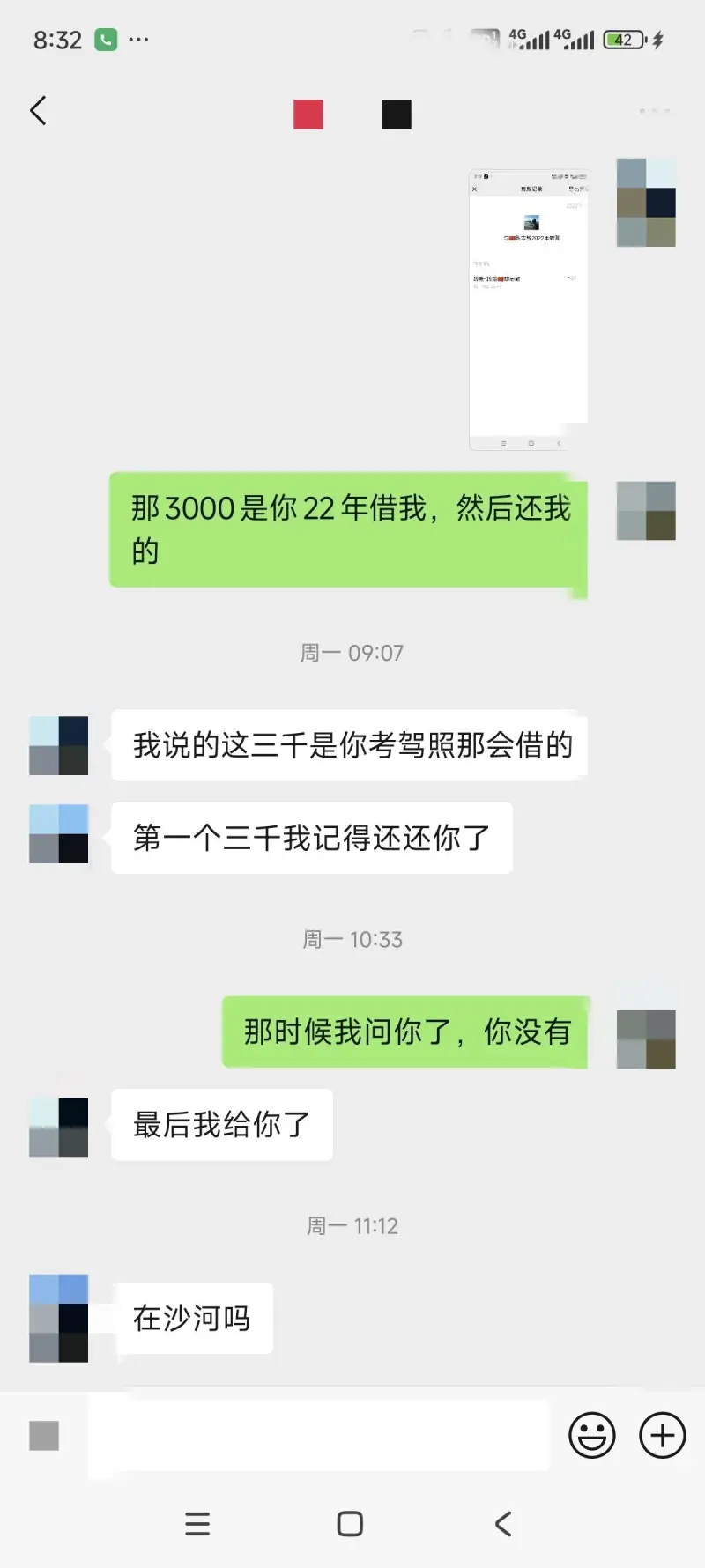Open system recent apps
The height and width of the screenshot is (1568, 705).
pos(197,1524)
